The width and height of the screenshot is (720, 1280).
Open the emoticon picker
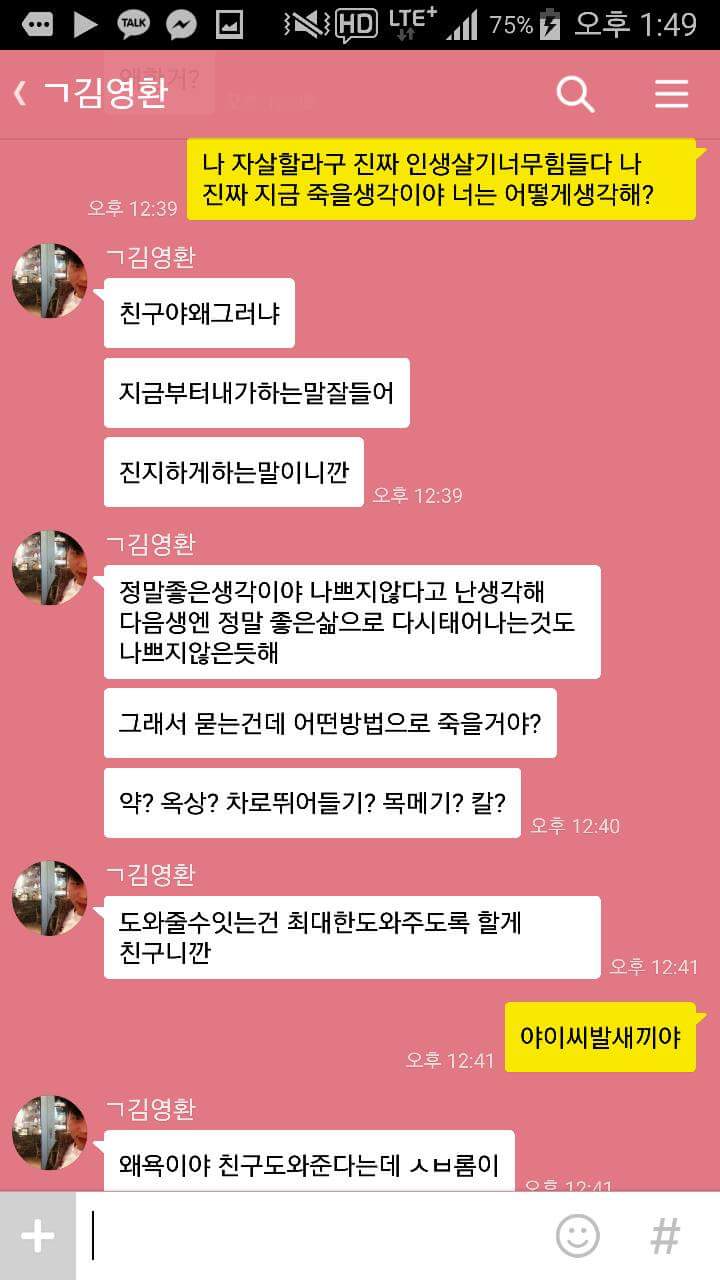click(x=577, y=1236)
